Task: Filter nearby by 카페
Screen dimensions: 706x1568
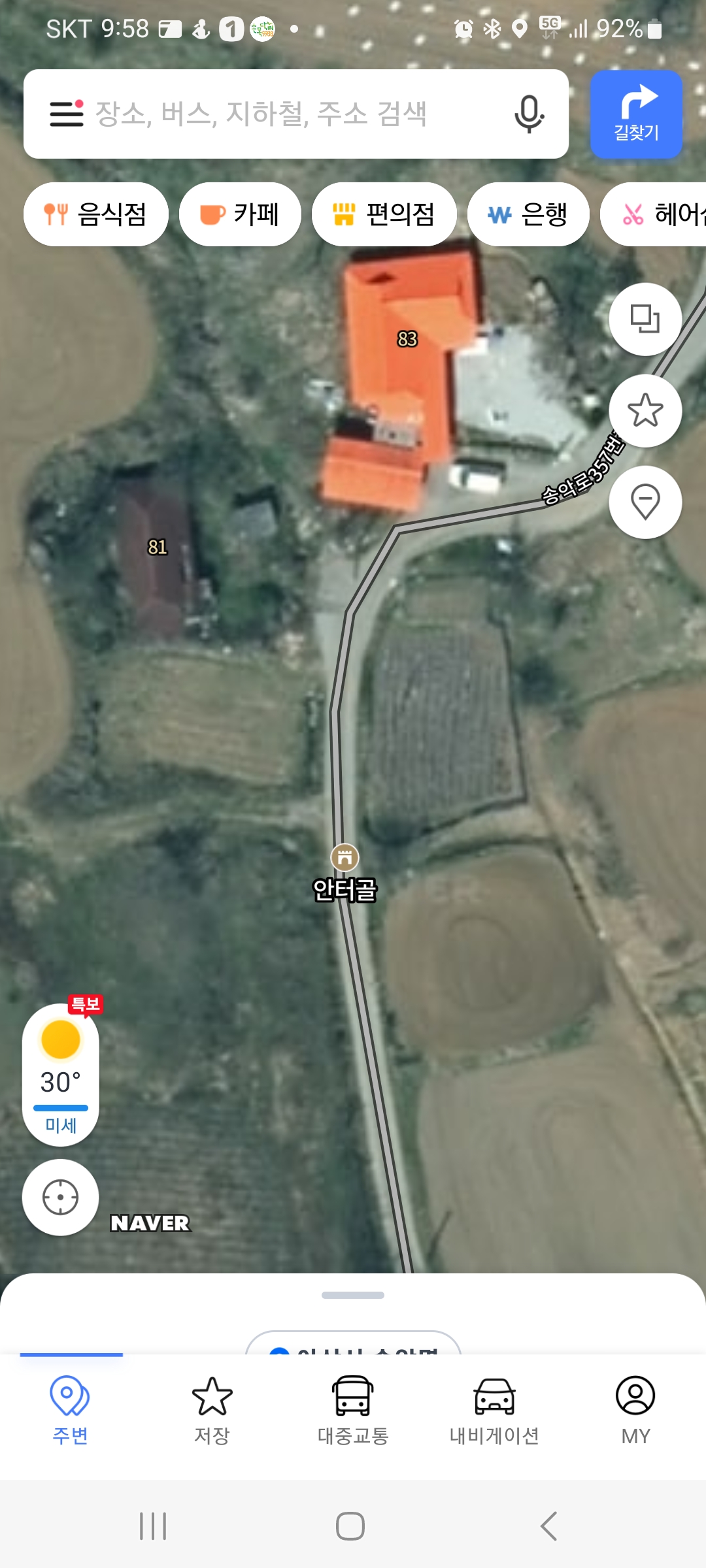Action: point(240,214)
